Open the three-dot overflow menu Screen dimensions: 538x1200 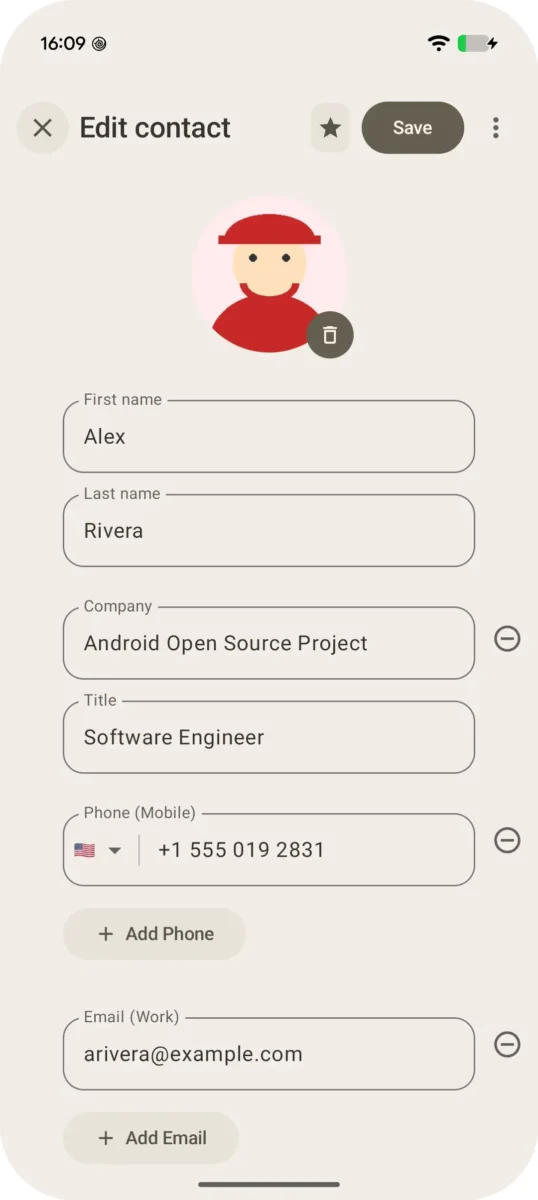click(495, 128)
